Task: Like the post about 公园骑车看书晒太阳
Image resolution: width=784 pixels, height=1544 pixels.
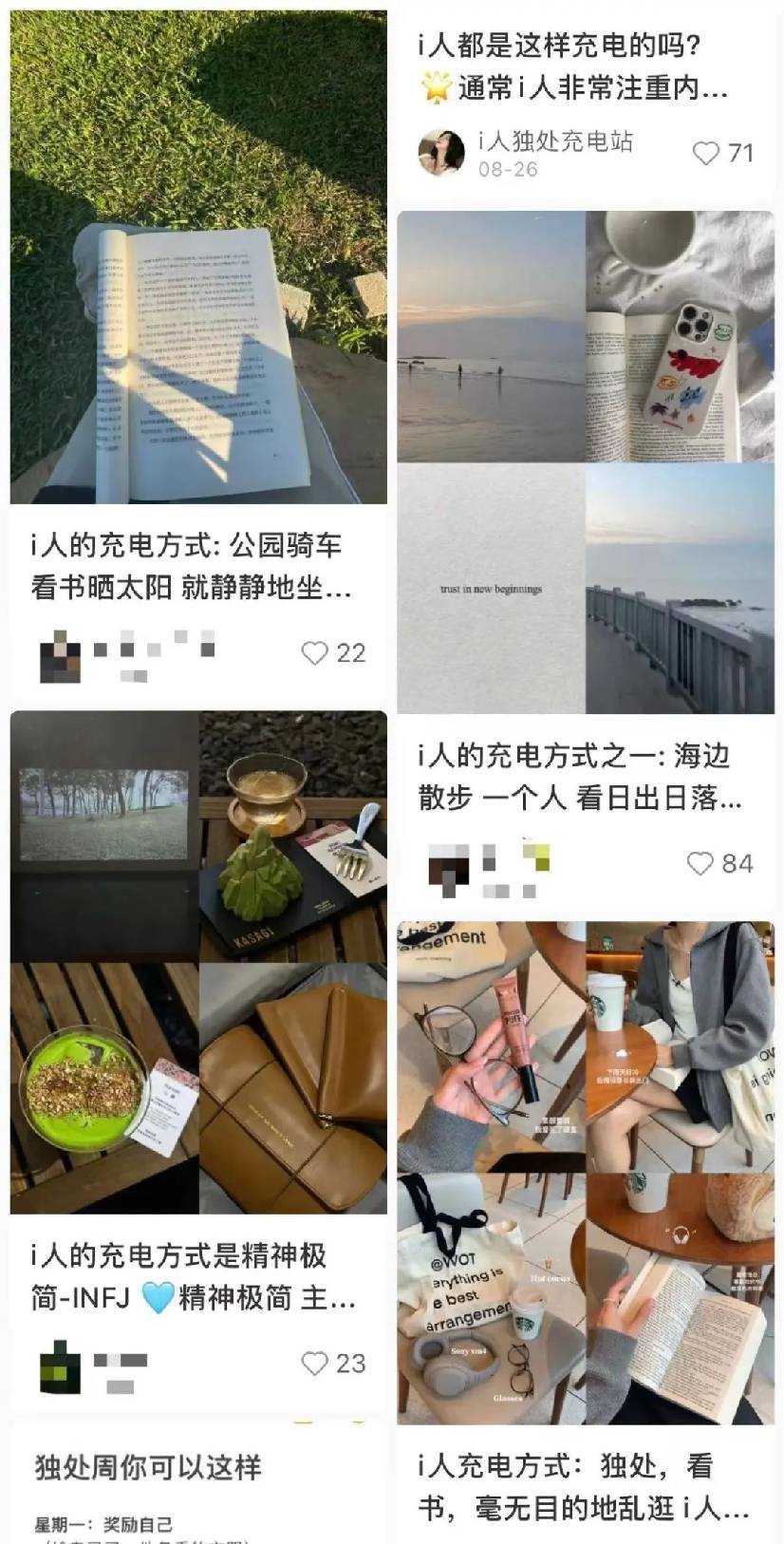Action: [x=314, y=652]
